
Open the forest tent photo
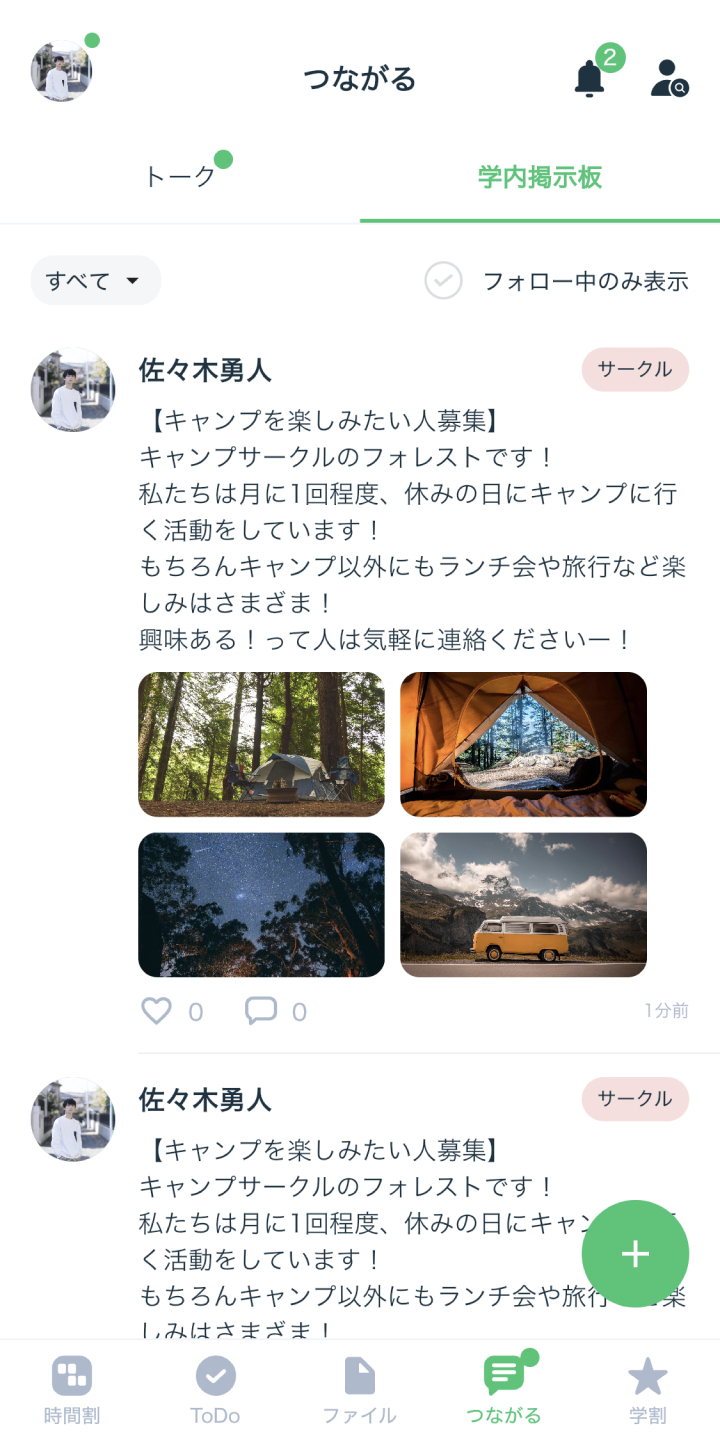(x=261, y=744)
